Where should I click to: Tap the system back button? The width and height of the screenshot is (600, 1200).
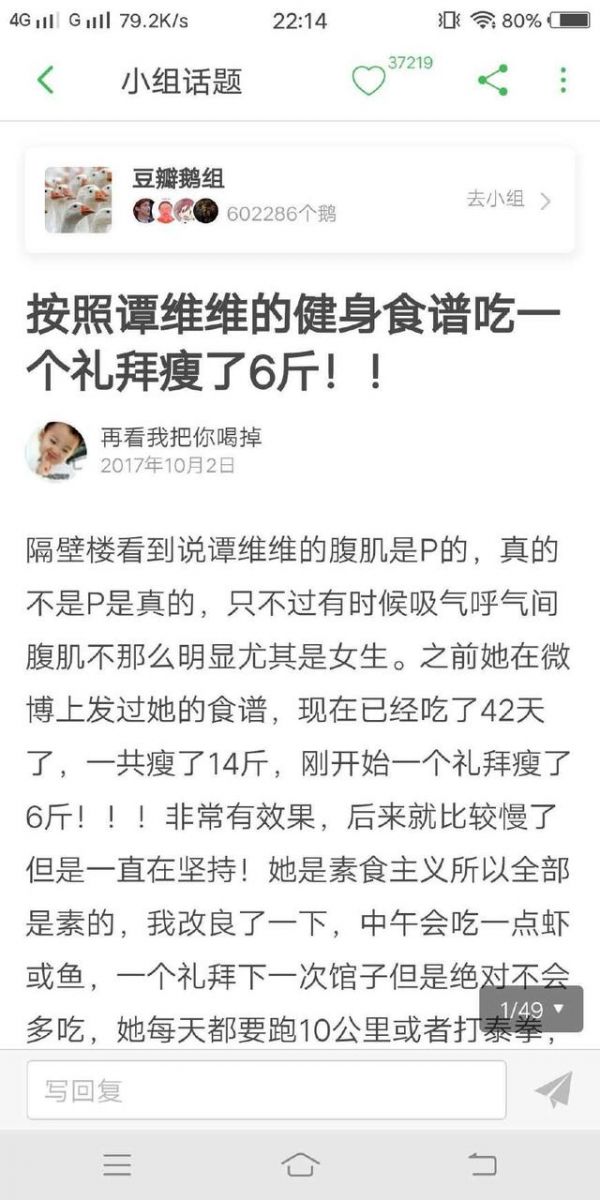coord(482,1164)
